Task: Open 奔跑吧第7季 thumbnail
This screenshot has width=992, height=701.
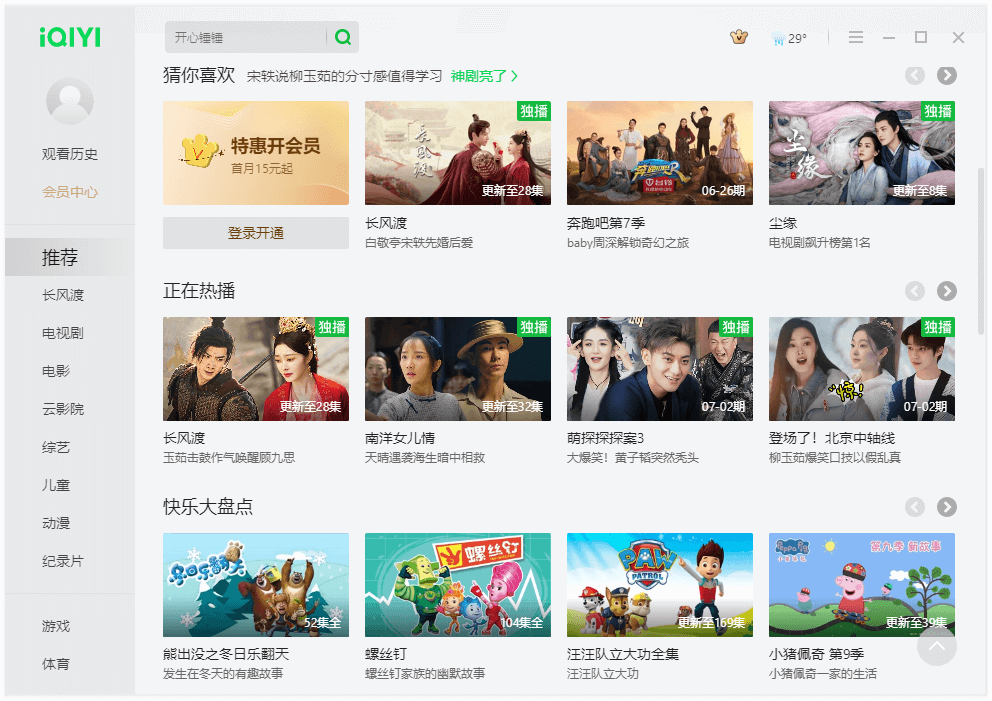Action: pos(660,153)
